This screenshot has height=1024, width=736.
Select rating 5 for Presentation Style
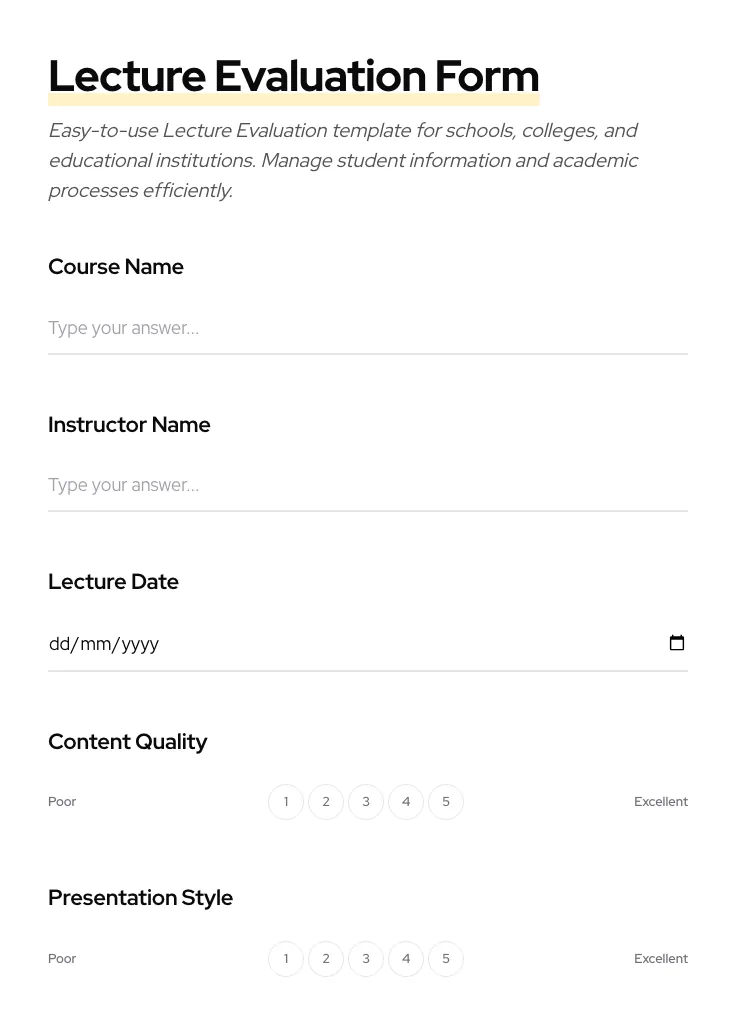(x=446, y=958)
